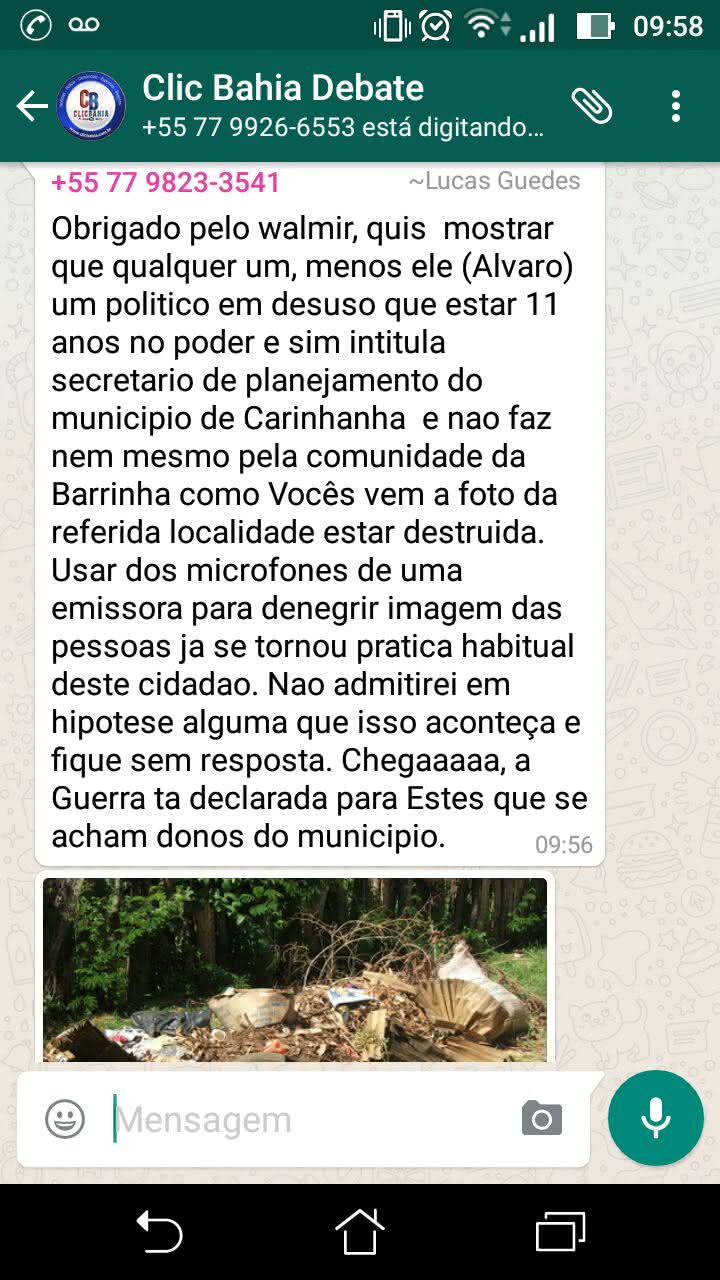This screenshot has width=720, height=1280.
Task: Tap the system back button
Action: [x=159, y=1232]
